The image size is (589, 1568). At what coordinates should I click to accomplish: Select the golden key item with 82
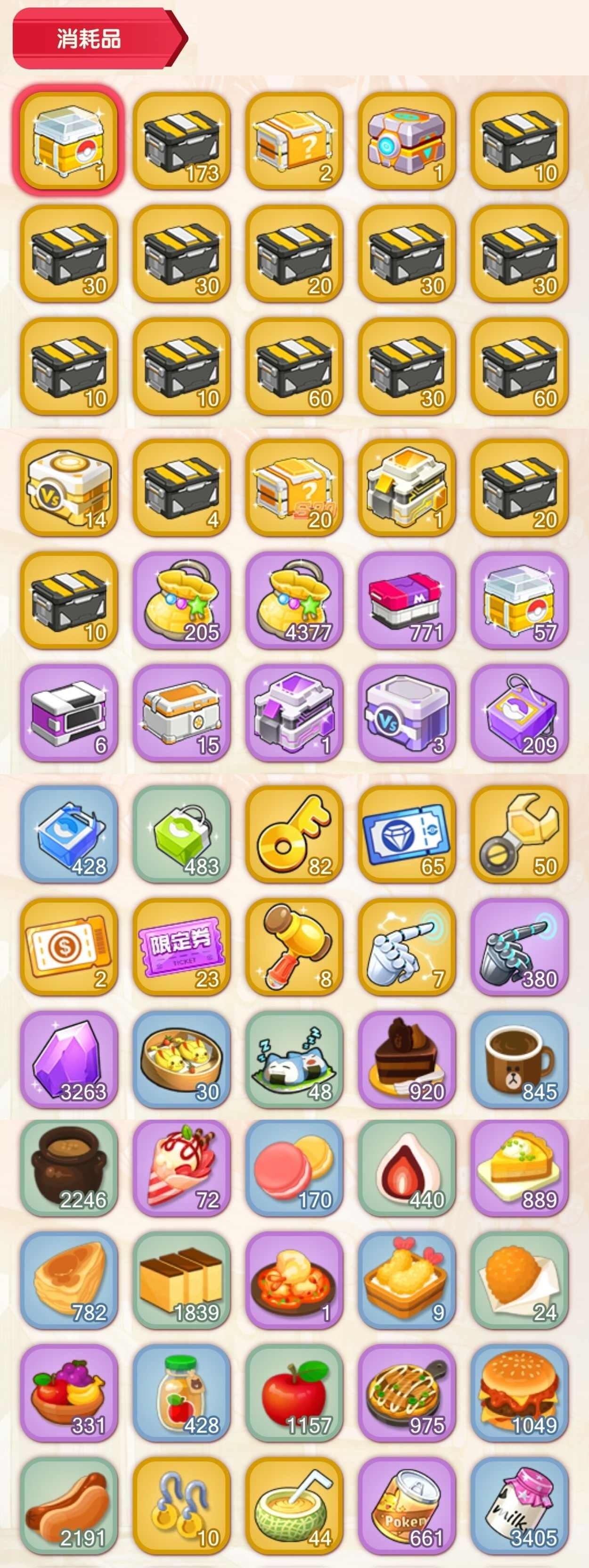[x=294, y=834]
